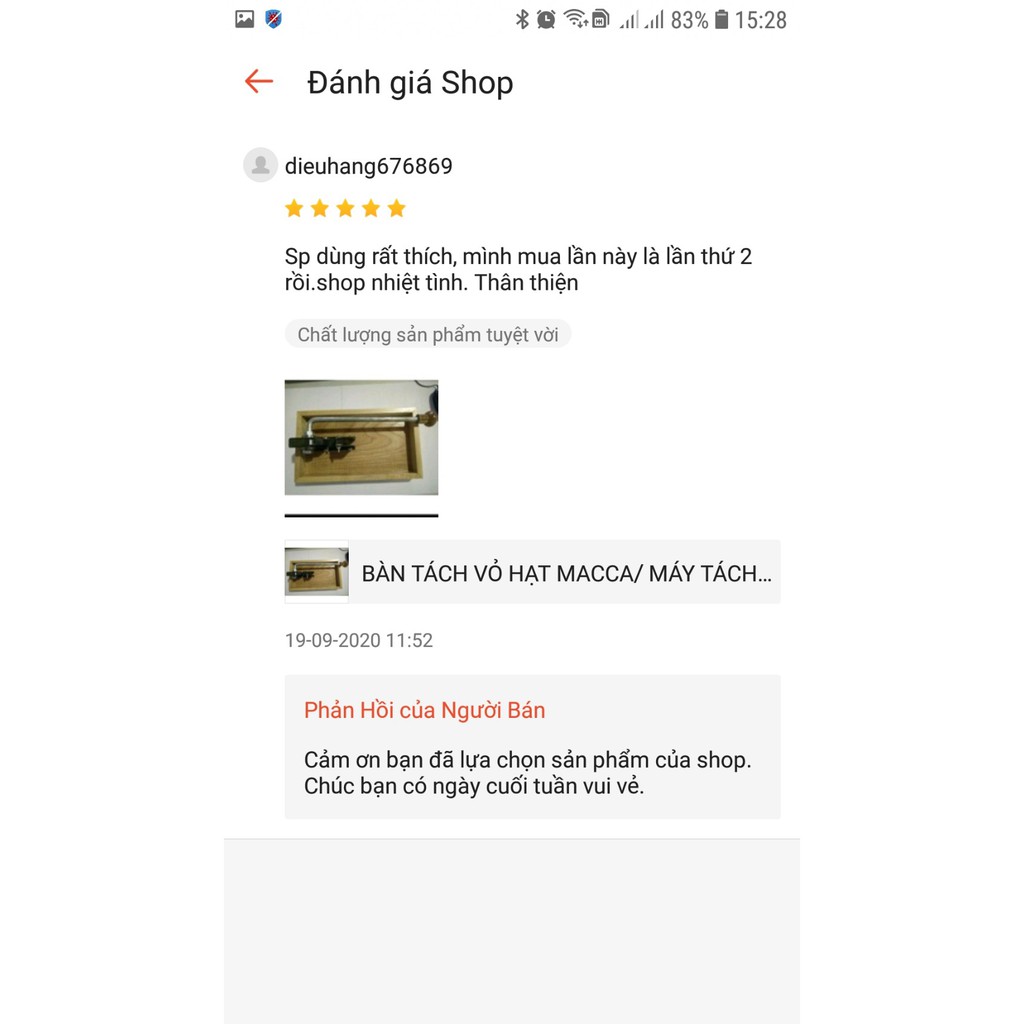Open the BÀN TÁCH VỎ HẠT MACCA product
This screenshot has height=1024, width=1024.
532,572
